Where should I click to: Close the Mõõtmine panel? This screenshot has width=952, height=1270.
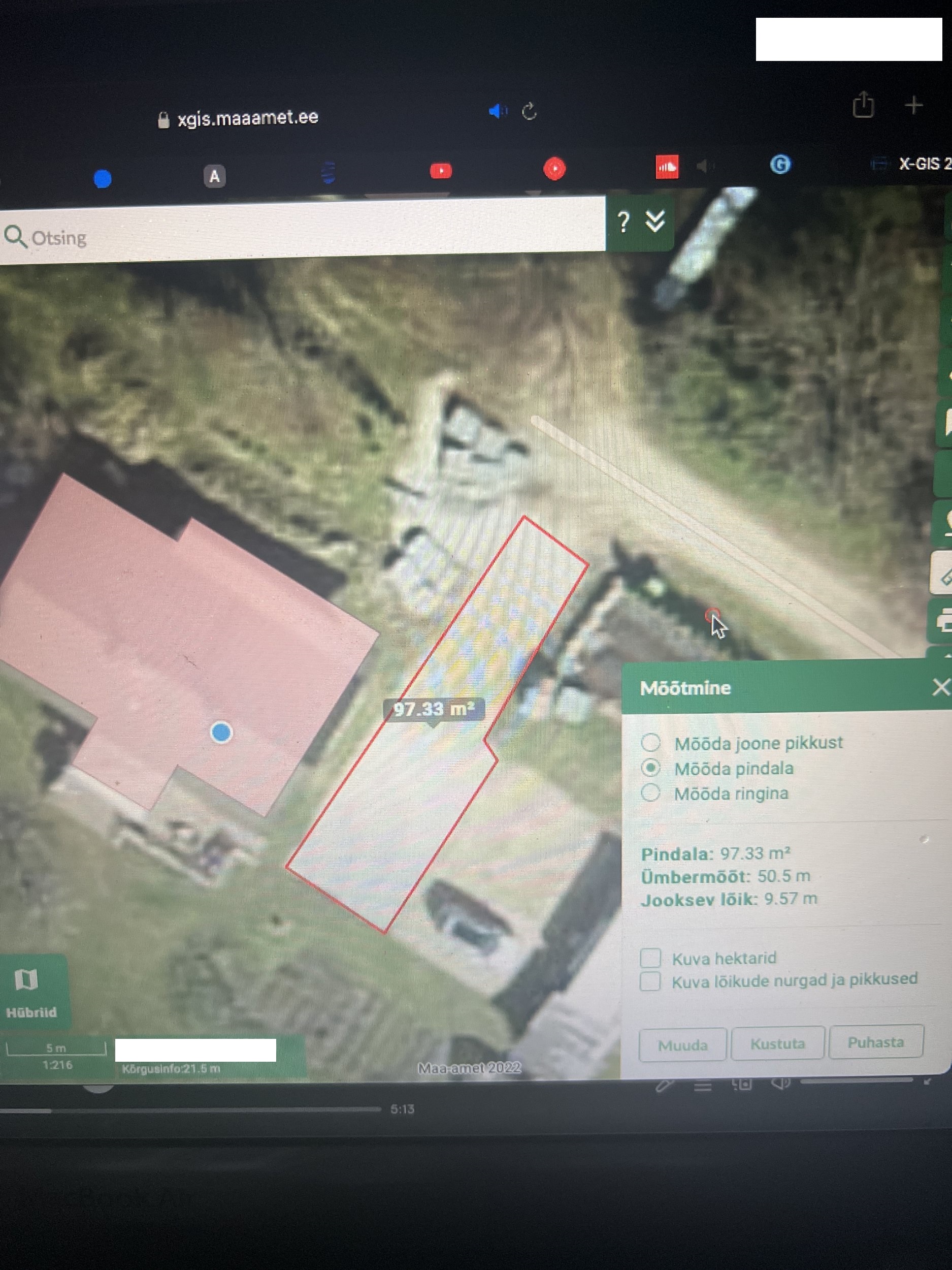point(940,687)
